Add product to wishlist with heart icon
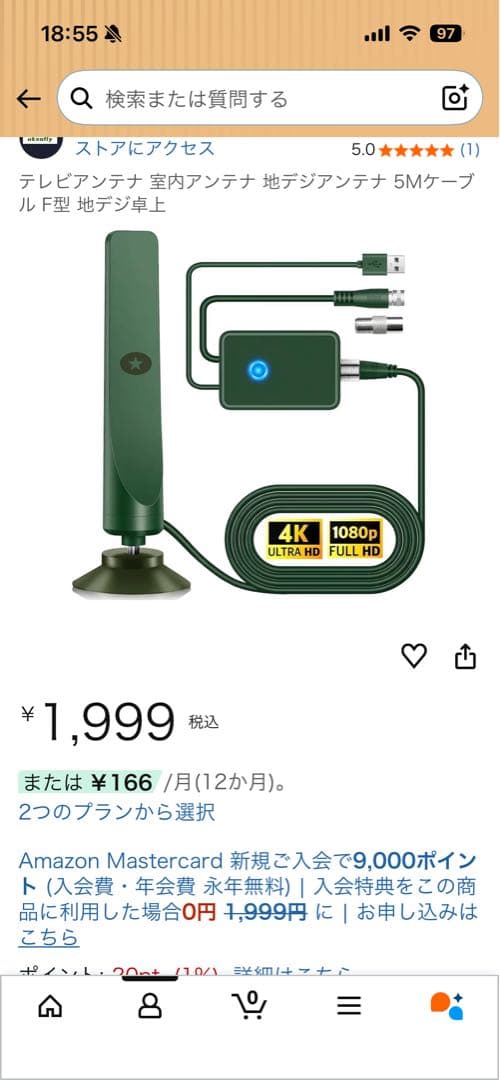Image resolution: width=500 pixels, height=1080 pixels. click(x=414, y=656)
